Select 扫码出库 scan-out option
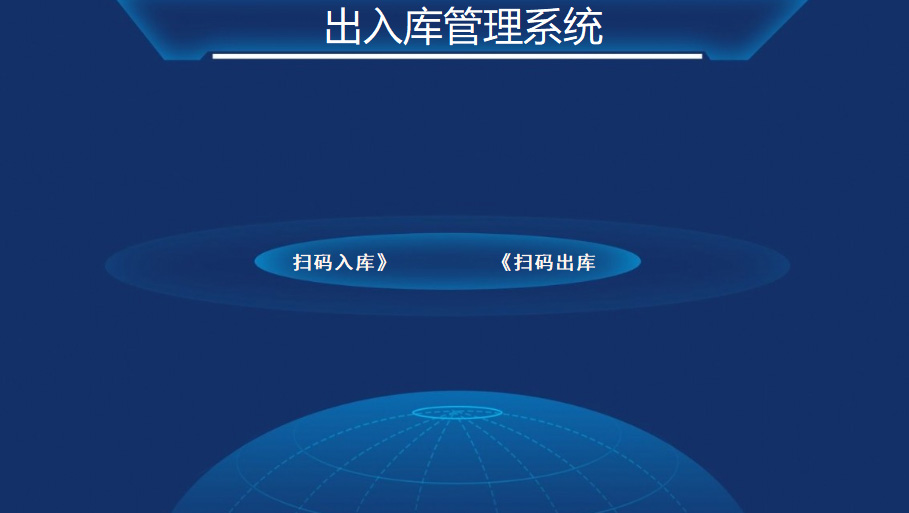The width and height of the screenshot is (909, 513). (548, 263)
